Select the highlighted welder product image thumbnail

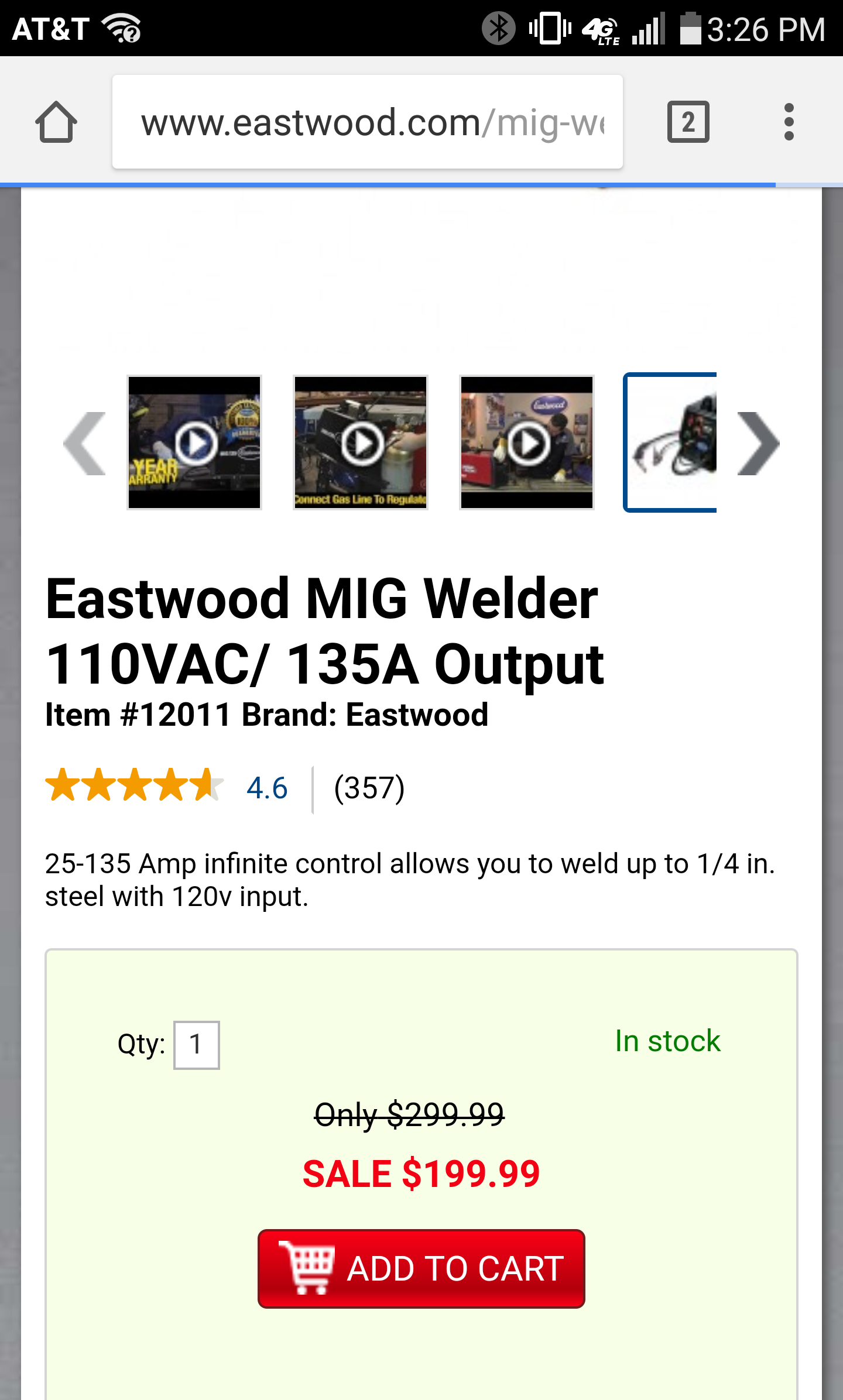pyautogui.click(x=670, y=442)
